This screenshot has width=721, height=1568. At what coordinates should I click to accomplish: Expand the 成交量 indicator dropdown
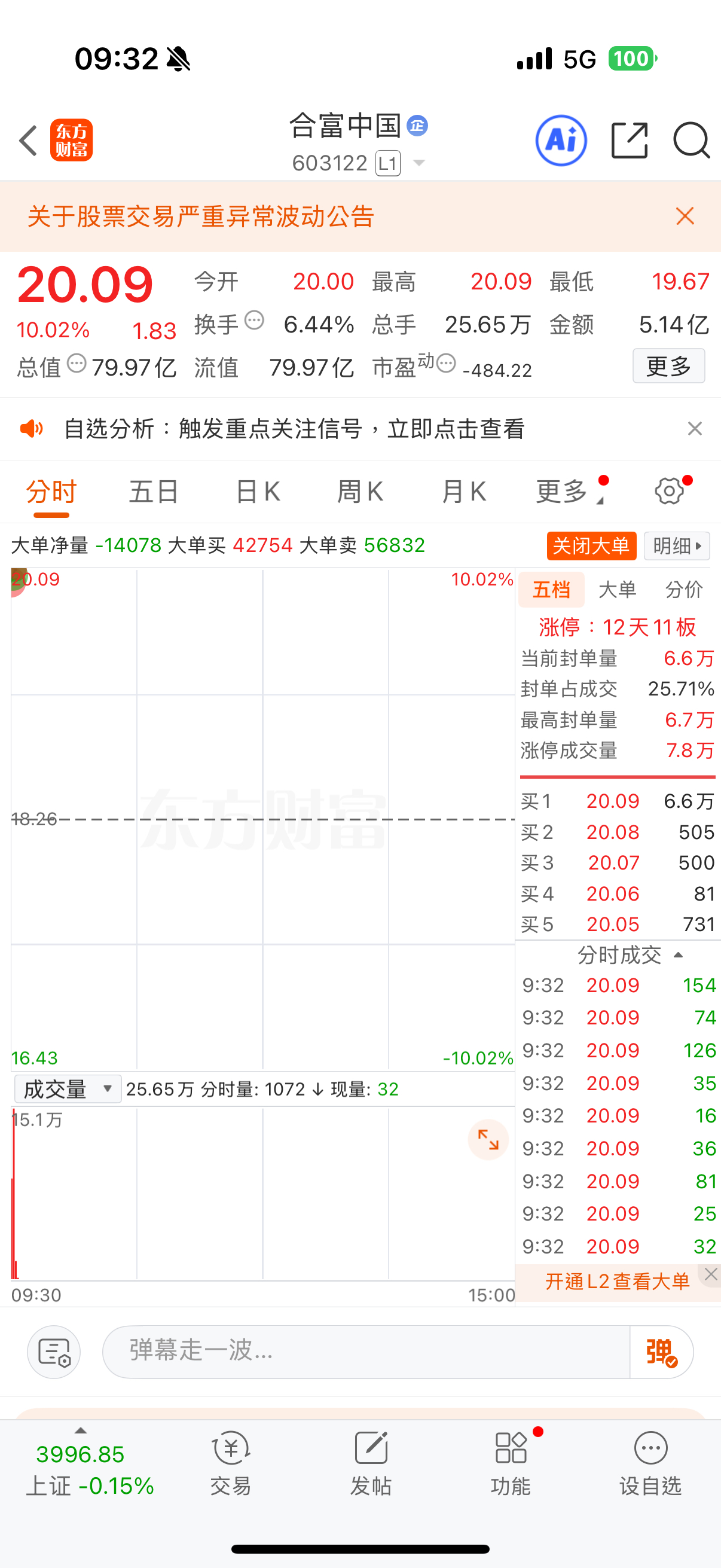click(x=67, y=1089)
